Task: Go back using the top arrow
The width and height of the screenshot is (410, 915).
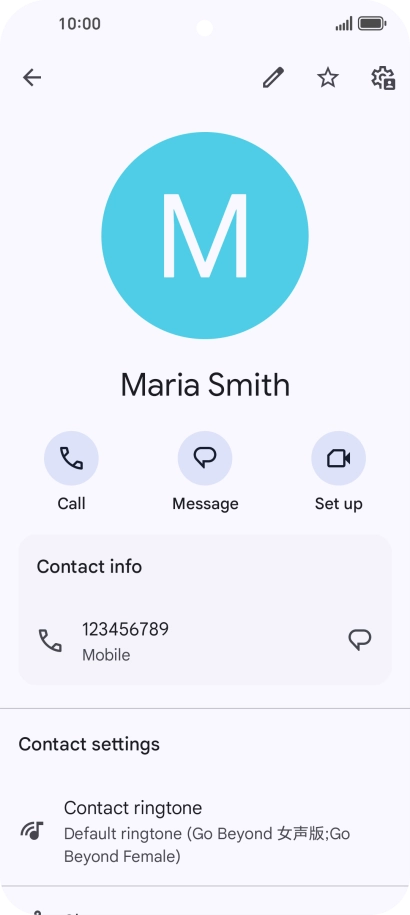Action: click(x=32, y=78)
